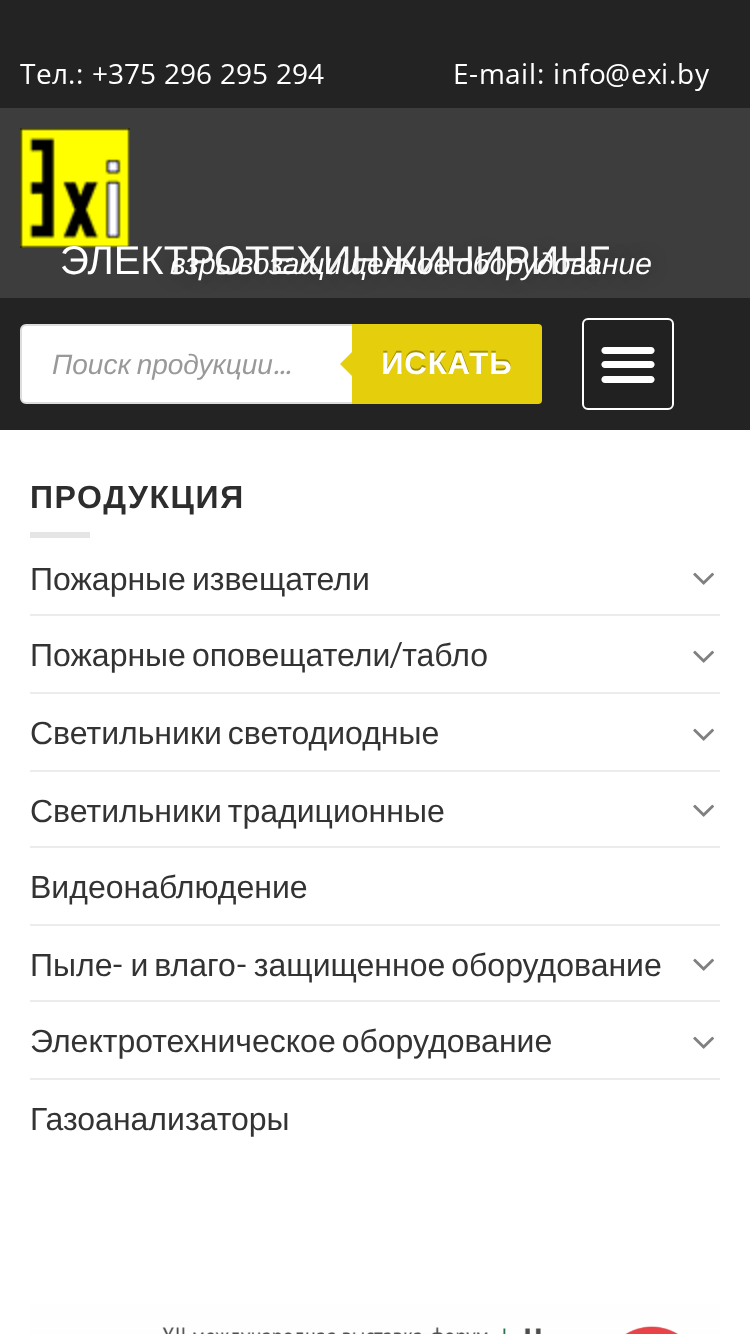Open Электротехническое оборудование category
This screenshot has height=1334, width=750.
point(291,1041)
